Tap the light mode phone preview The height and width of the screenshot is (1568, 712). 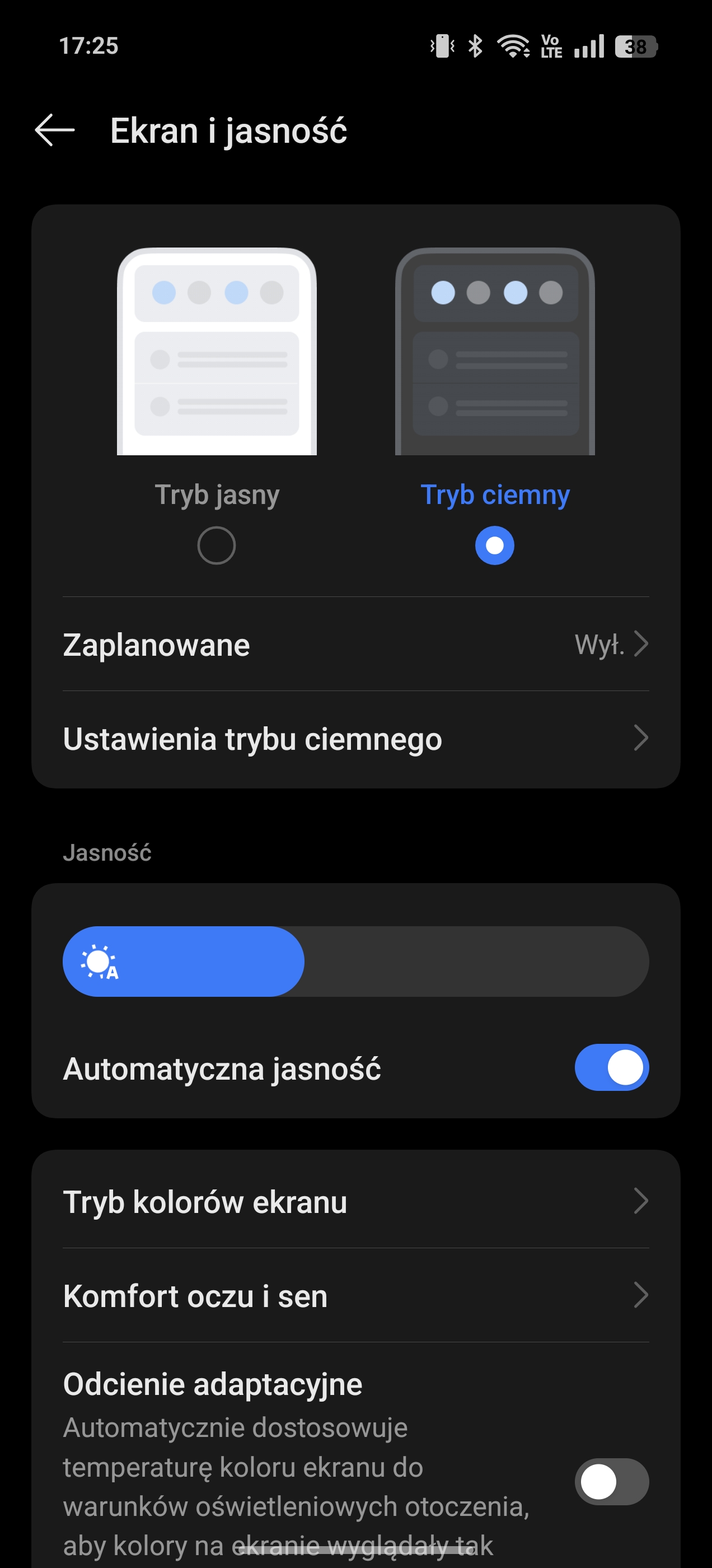(217, 351)
